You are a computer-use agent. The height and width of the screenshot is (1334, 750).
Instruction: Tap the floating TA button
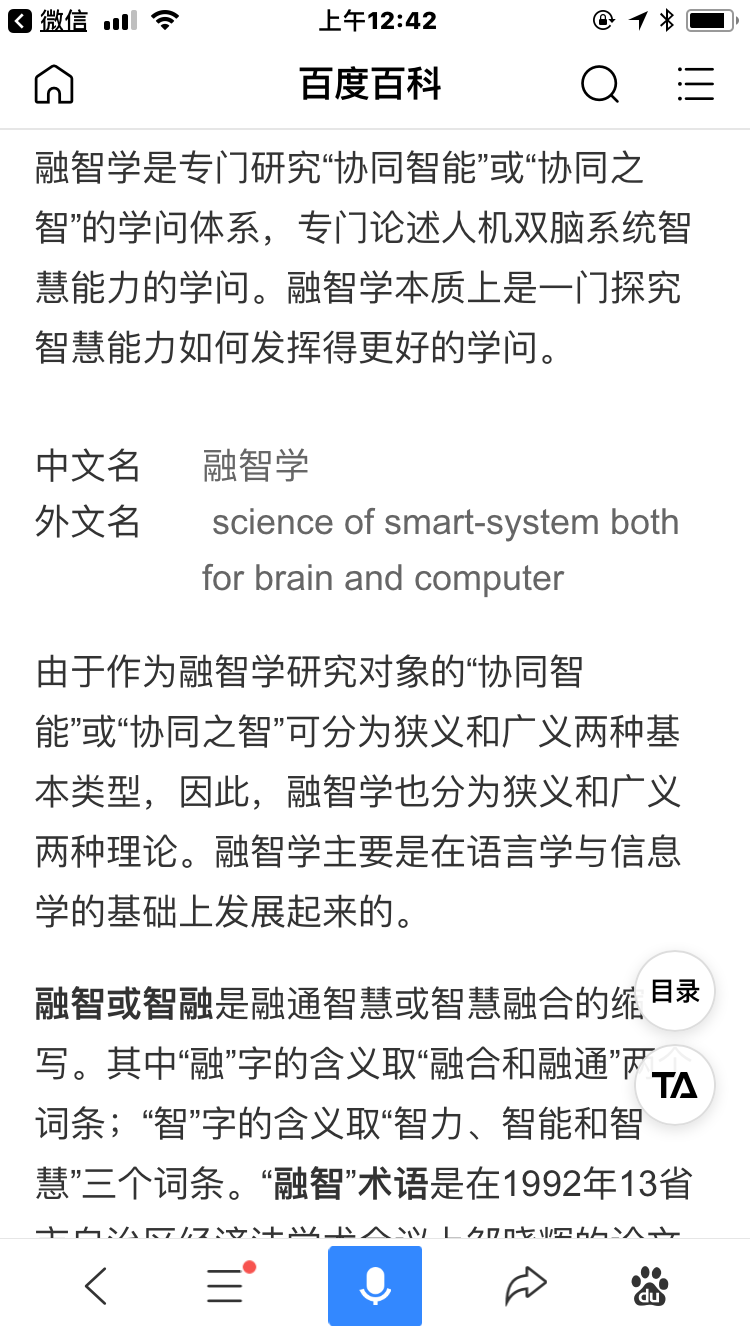point(675,1085)
